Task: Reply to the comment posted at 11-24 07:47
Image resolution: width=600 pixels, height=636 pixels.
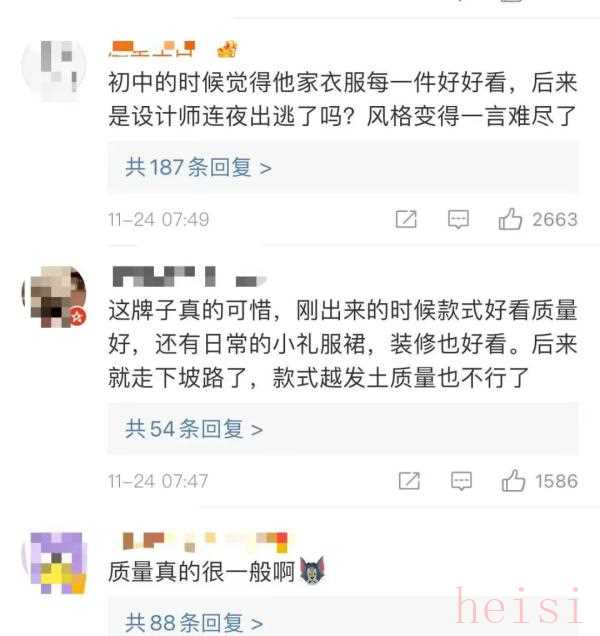Action: 461,481
